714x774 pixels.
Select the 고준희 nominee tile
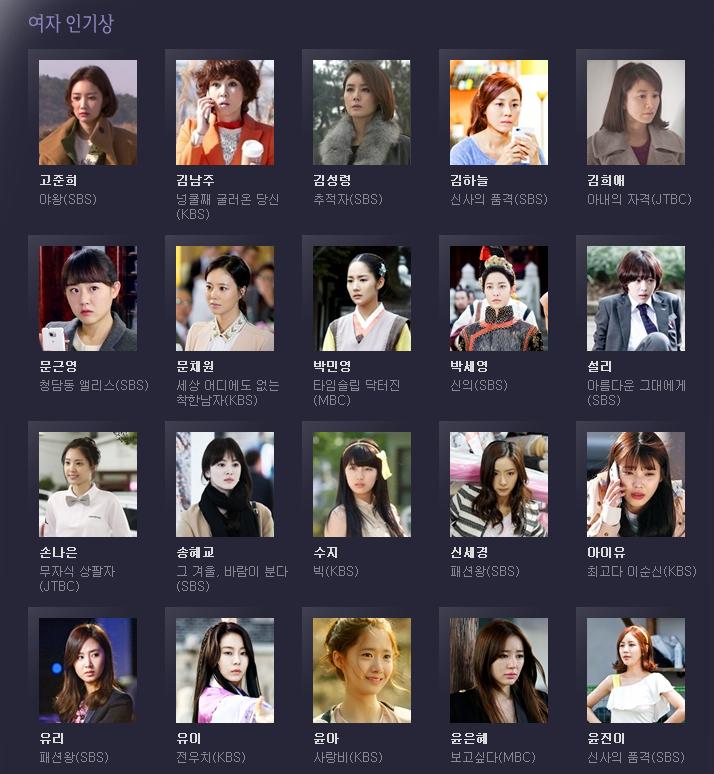point(88,113)
